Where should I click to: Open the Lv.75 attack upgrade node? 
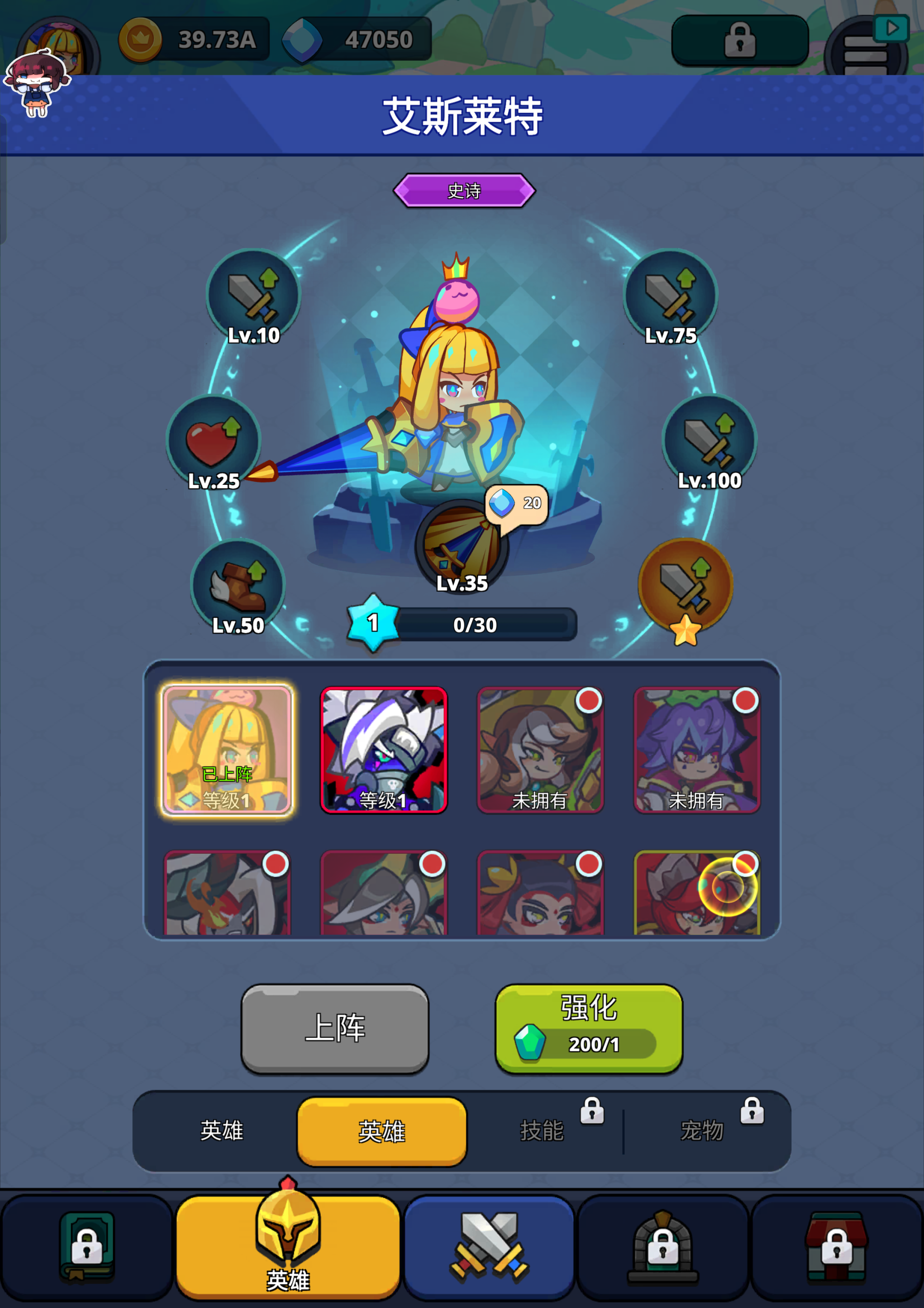point(671,295)
